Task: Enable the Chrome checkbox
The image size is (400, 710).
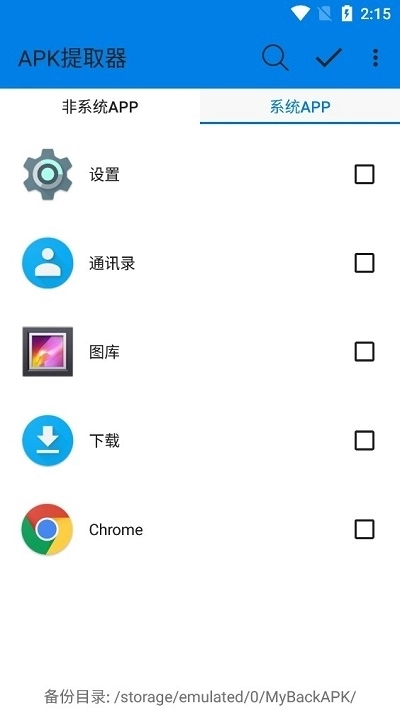Action: pyautogui.click(x=364, y=529)
